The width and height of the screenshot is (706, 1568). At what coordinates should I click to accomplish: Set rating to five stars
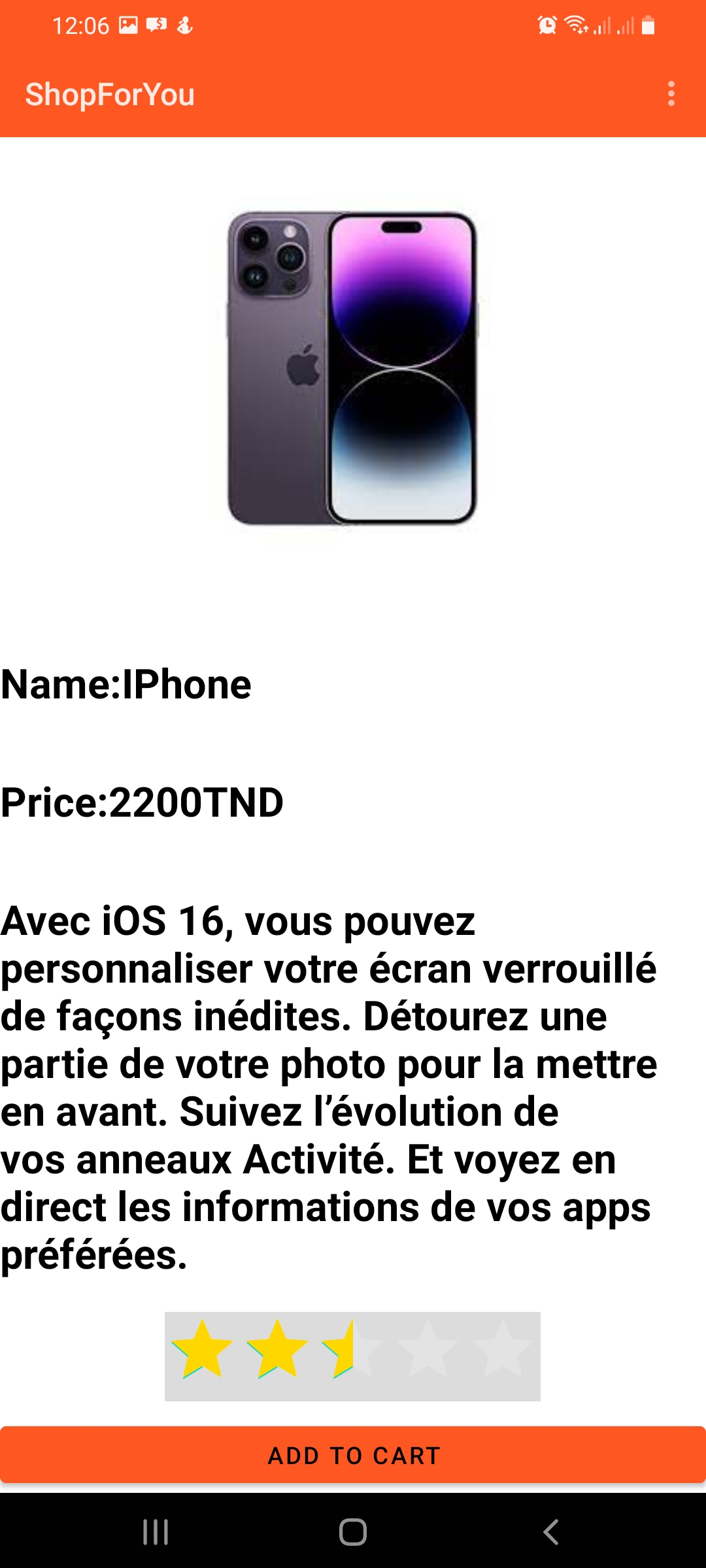pyautogui.click(x=502, y=1348)
